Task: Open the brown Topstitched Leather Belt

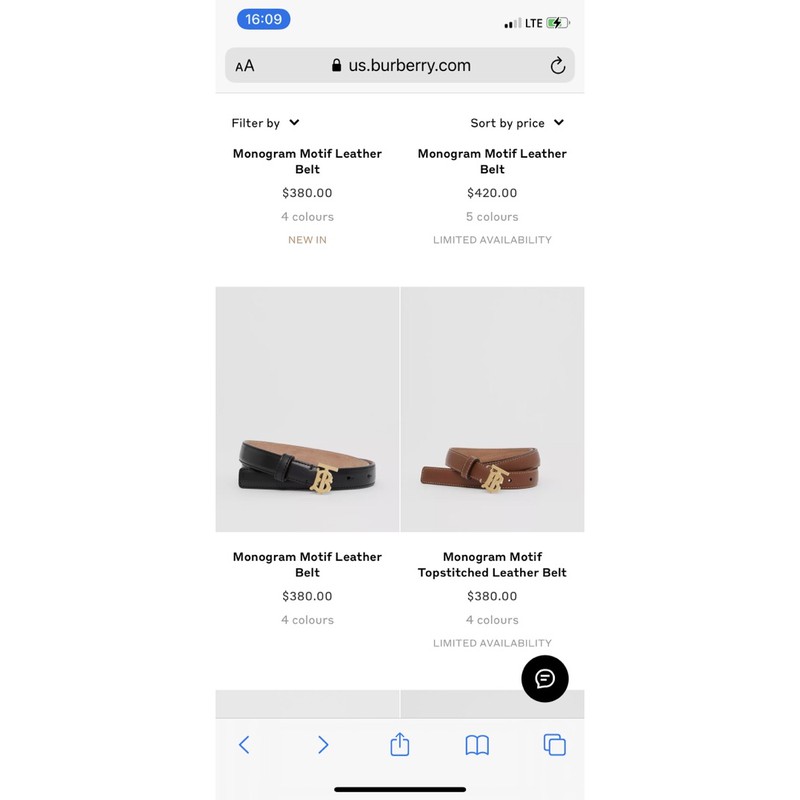Action: coord(492,410)
